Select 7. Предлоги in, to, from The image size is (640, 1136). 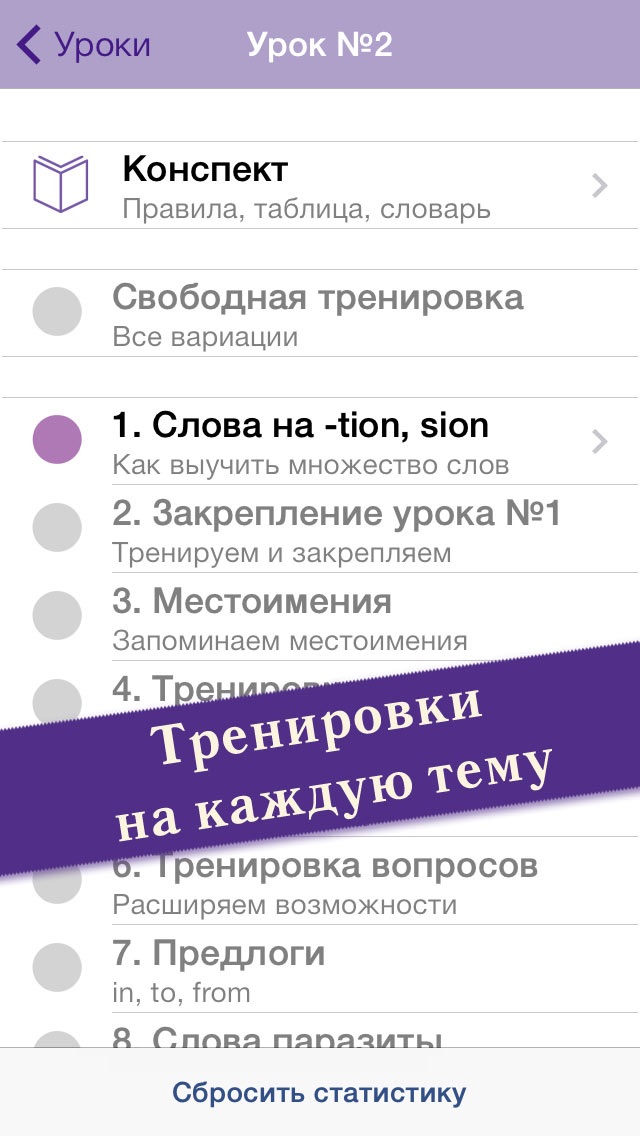point(320,969)
